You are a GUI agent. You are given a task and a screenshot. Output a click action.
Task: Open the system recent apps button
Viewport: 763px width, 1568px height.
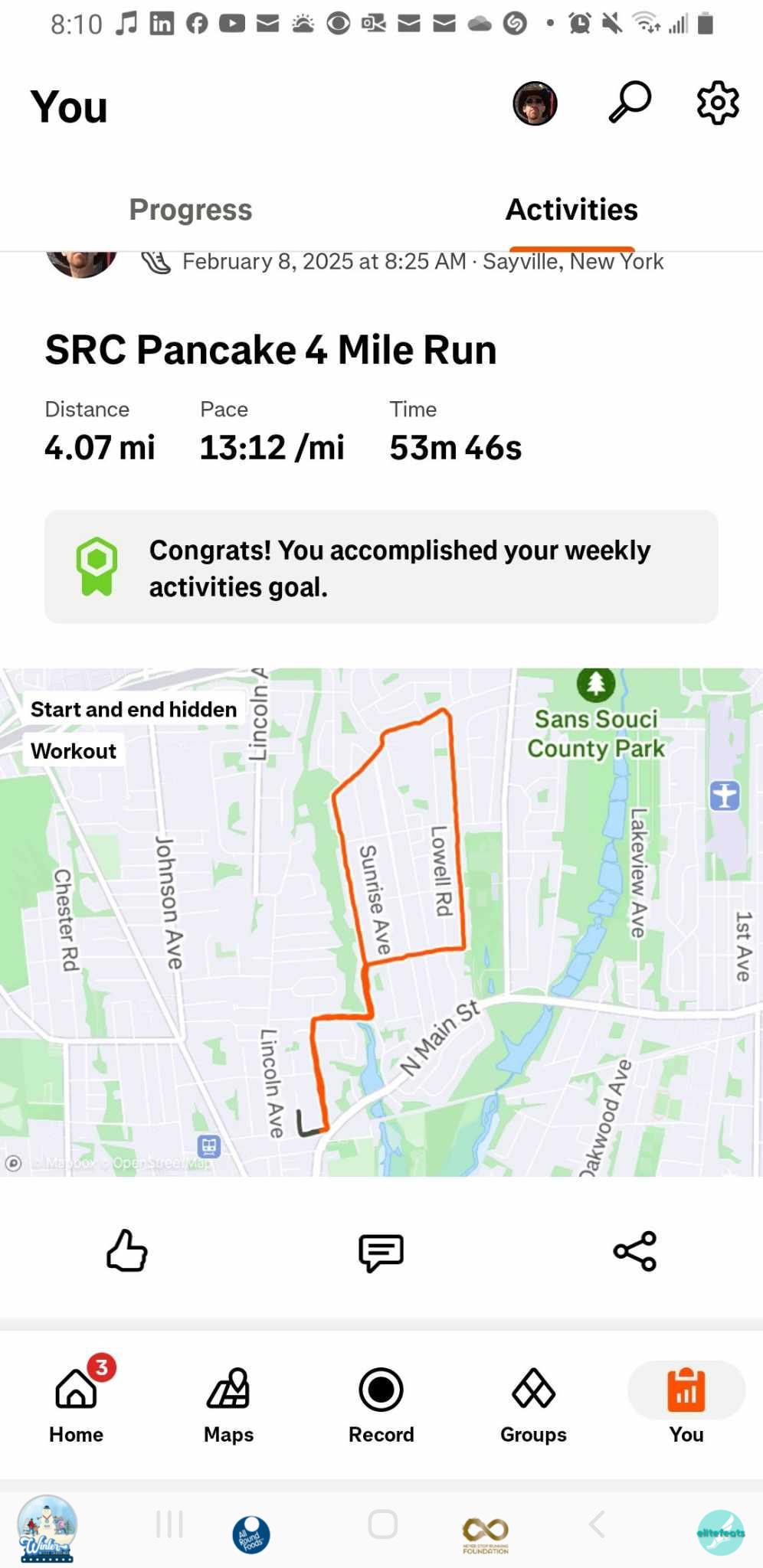pyautogui.click(x=169, y=1524)
